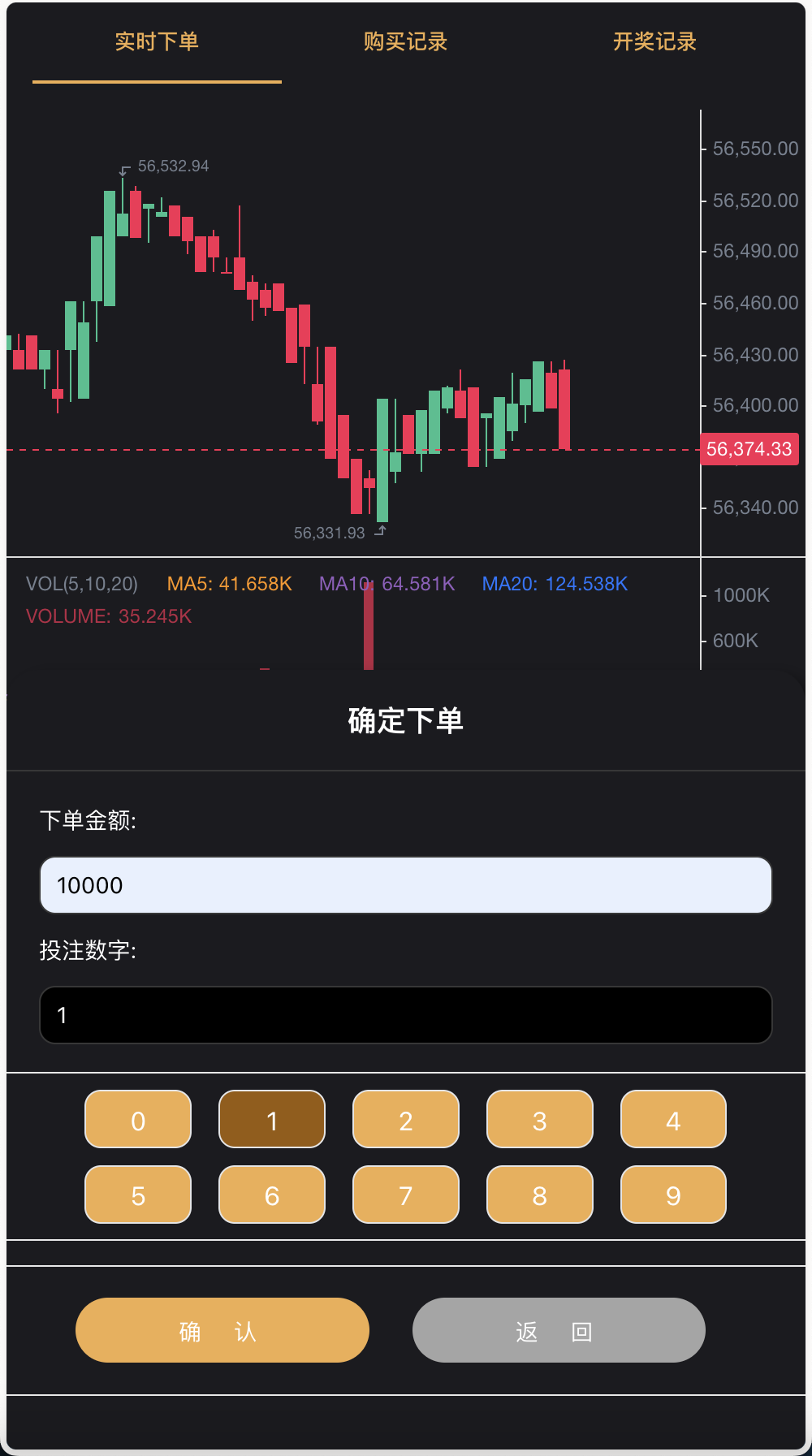Select number 3 on the keypad
Image resolution: width=812 pixels, height=1456 pixels.
(539, 1120)
